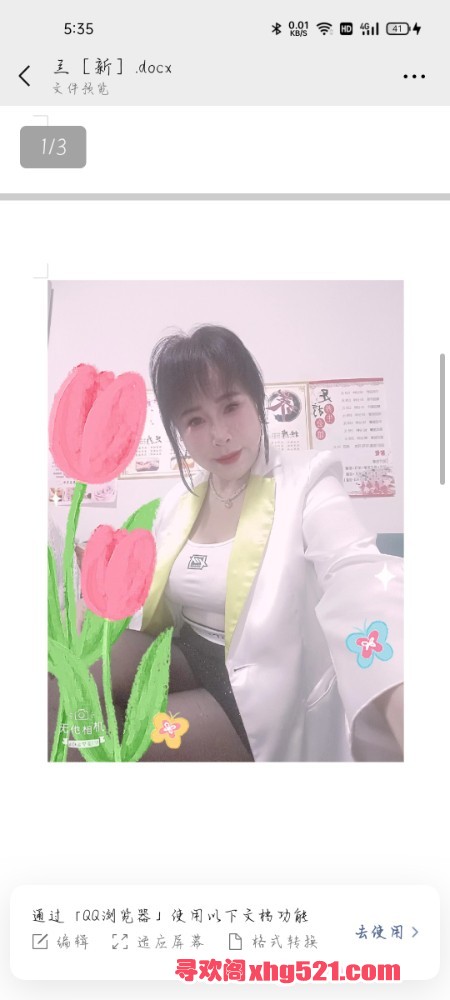The width and height of the screenshot is (450, 1000).
Task: Tap 去使用 to open in QQ浏览器
Action: point(387,932)
